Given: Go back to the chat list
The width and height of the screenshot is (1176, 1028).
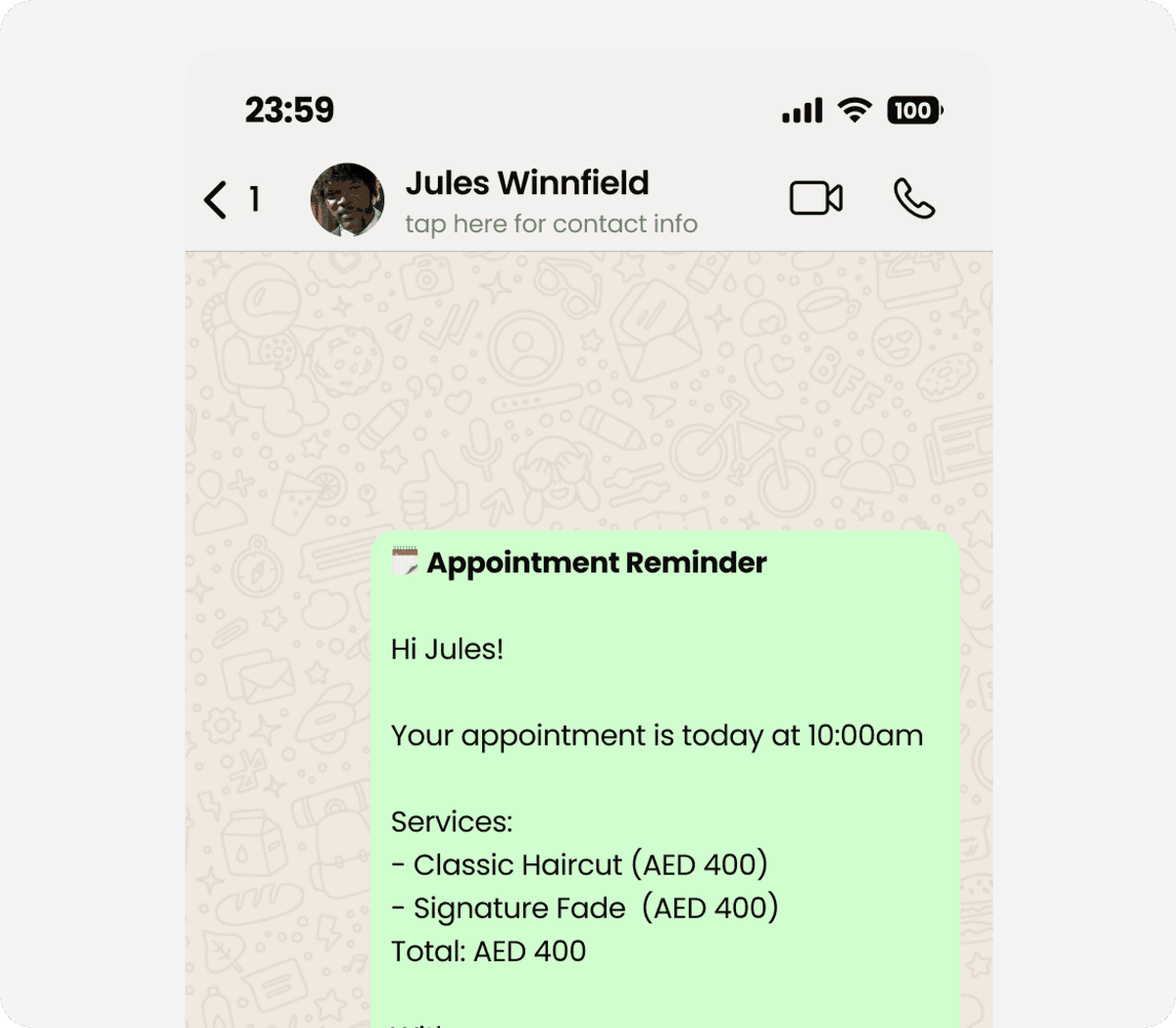Looking at the screenshot, I should 217,200.
